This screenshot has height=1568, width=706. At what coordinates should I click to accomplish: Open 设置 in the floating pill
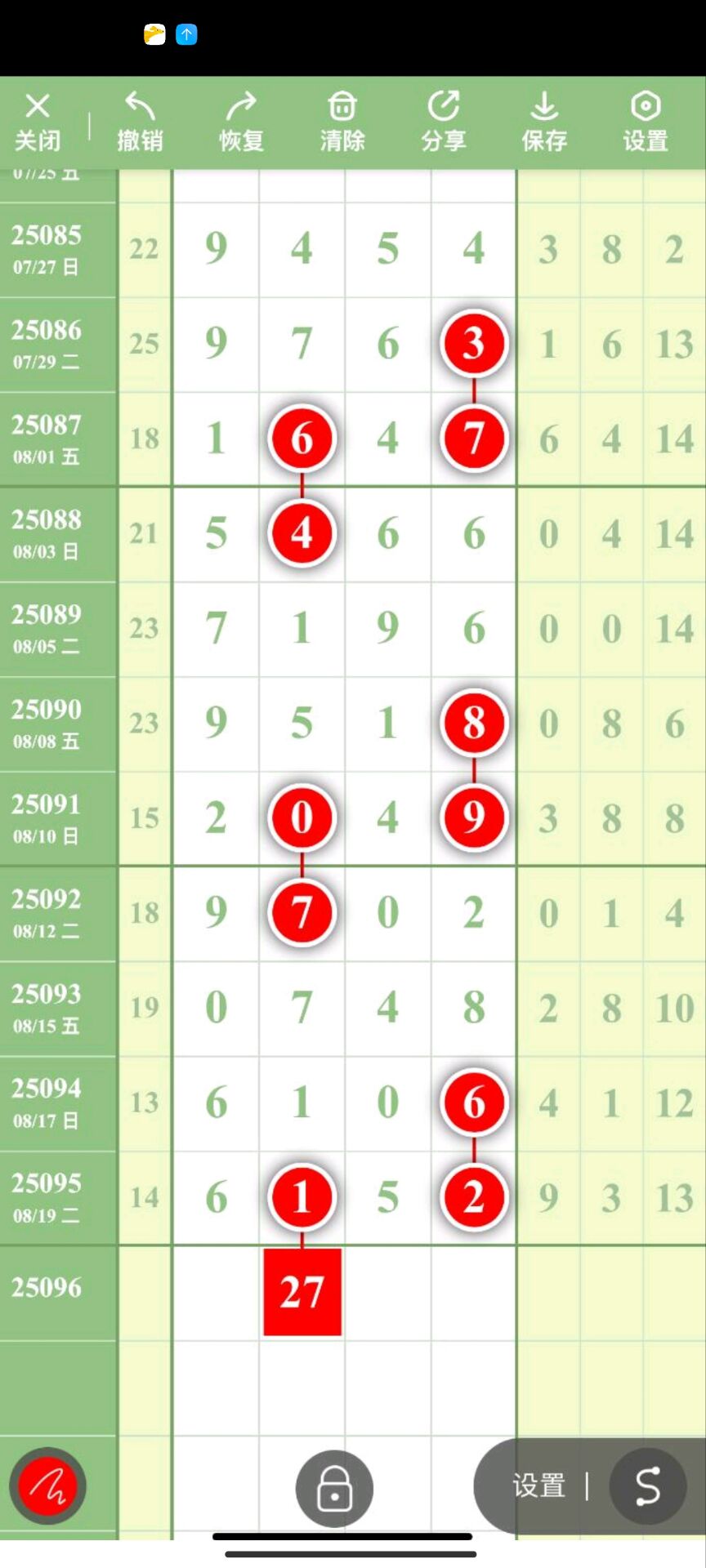pos(539,1486)
